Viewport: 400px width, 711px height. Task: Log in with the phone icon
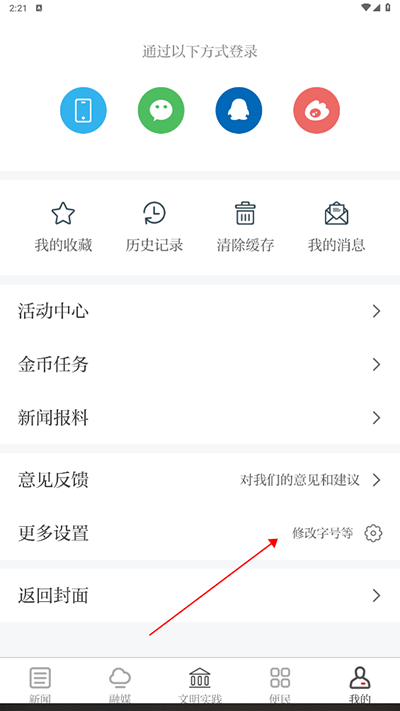tap(83, 111)
